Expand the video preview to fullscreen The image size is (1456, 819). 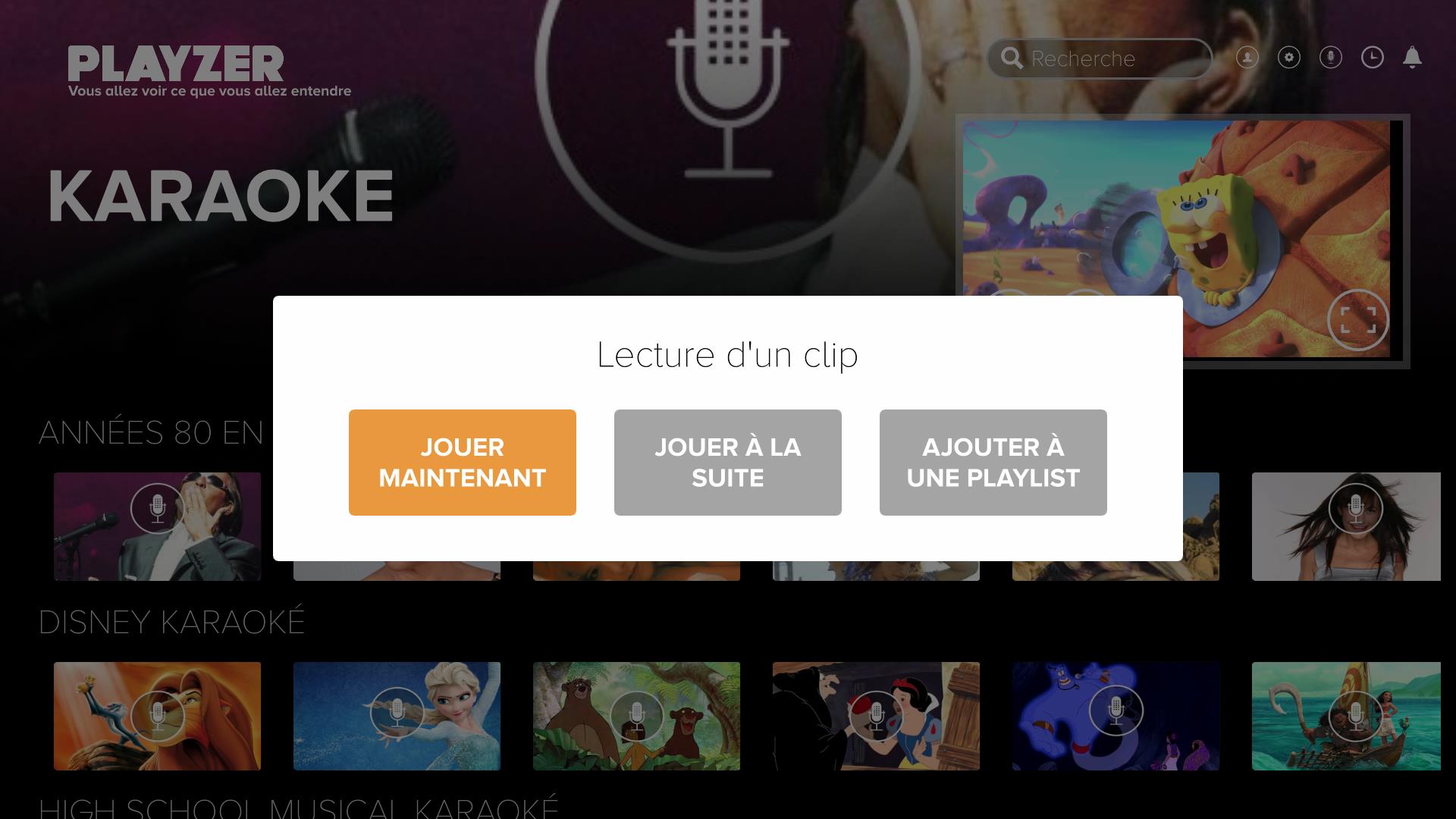[1357, 320]
